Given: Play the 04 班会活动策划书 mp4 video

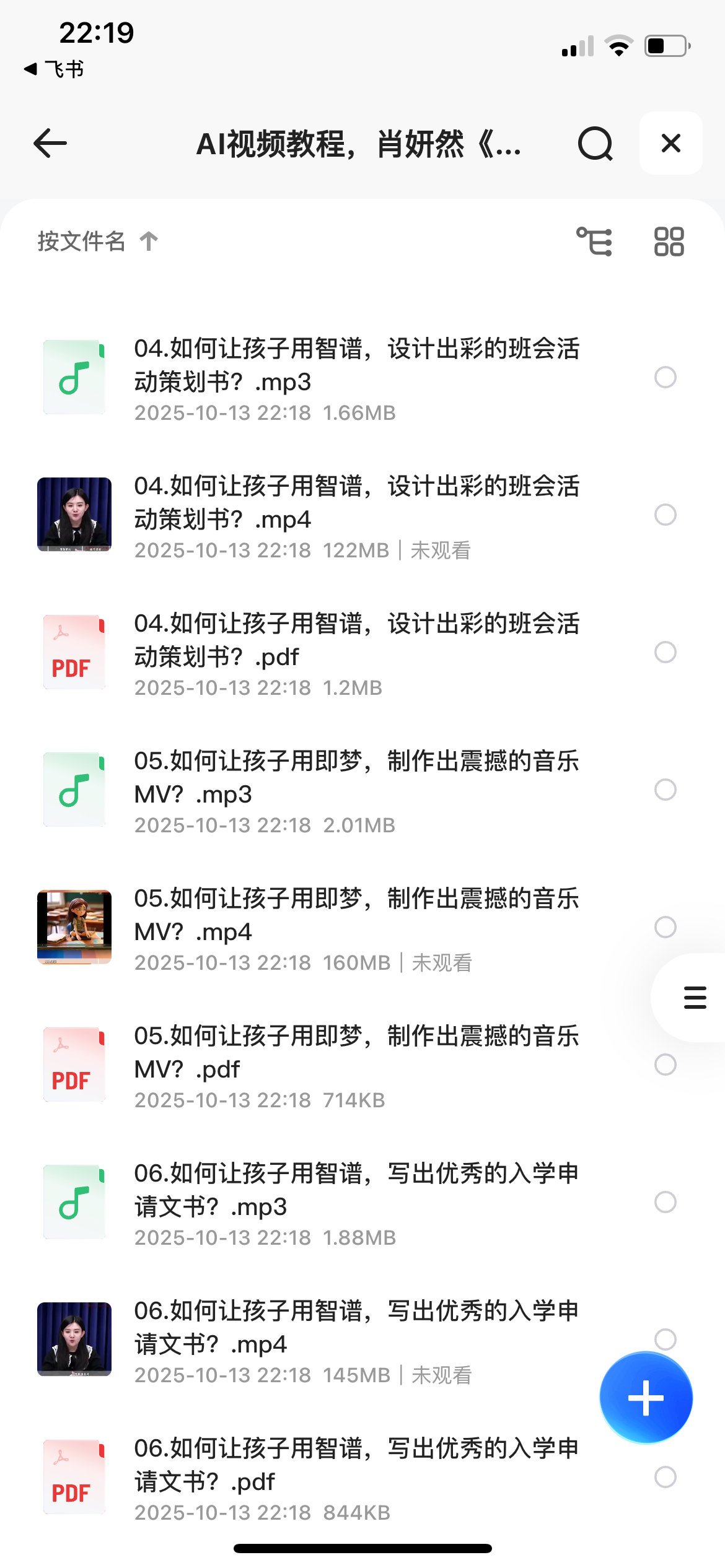Looking at the screenshot, I should (356, 503).
